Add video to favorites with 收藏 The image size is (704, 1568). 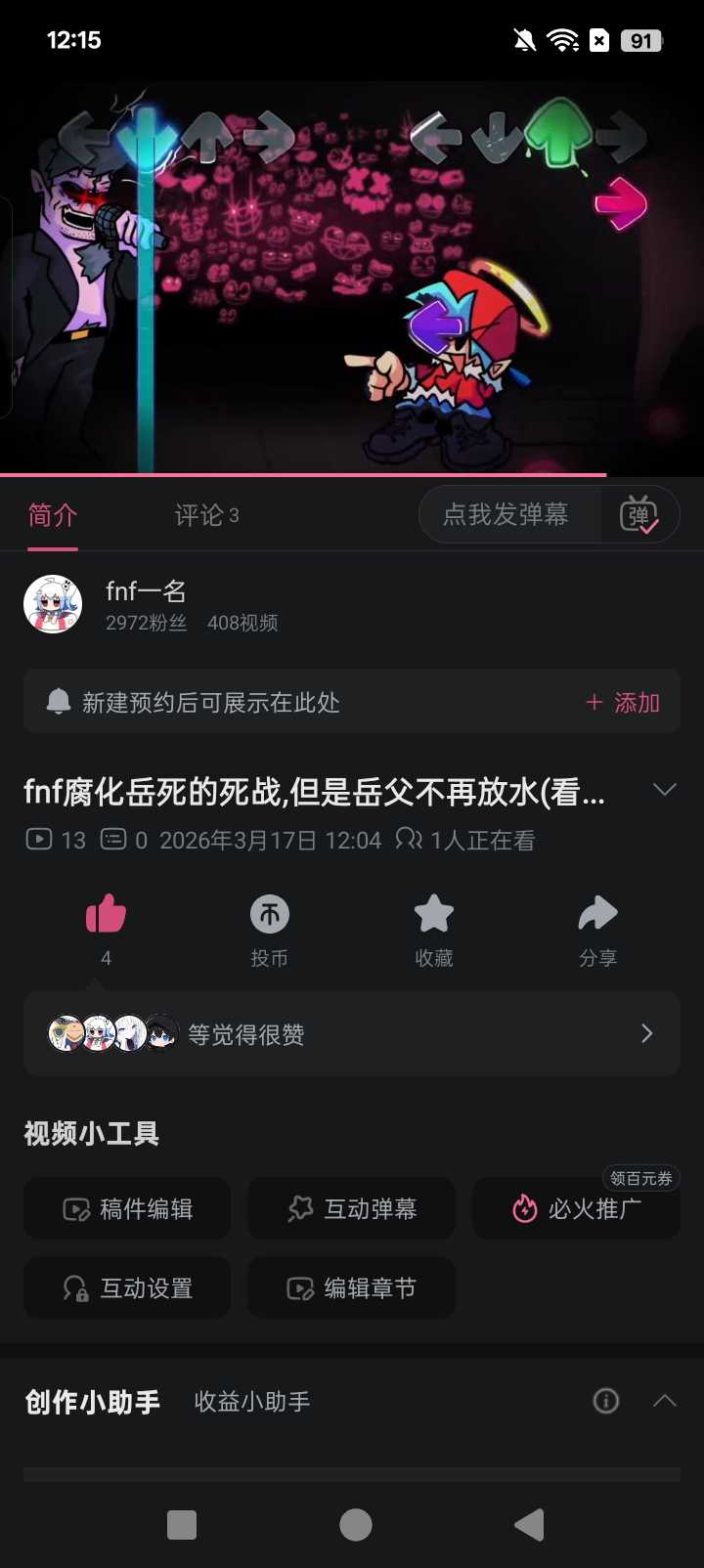[434, 916]
